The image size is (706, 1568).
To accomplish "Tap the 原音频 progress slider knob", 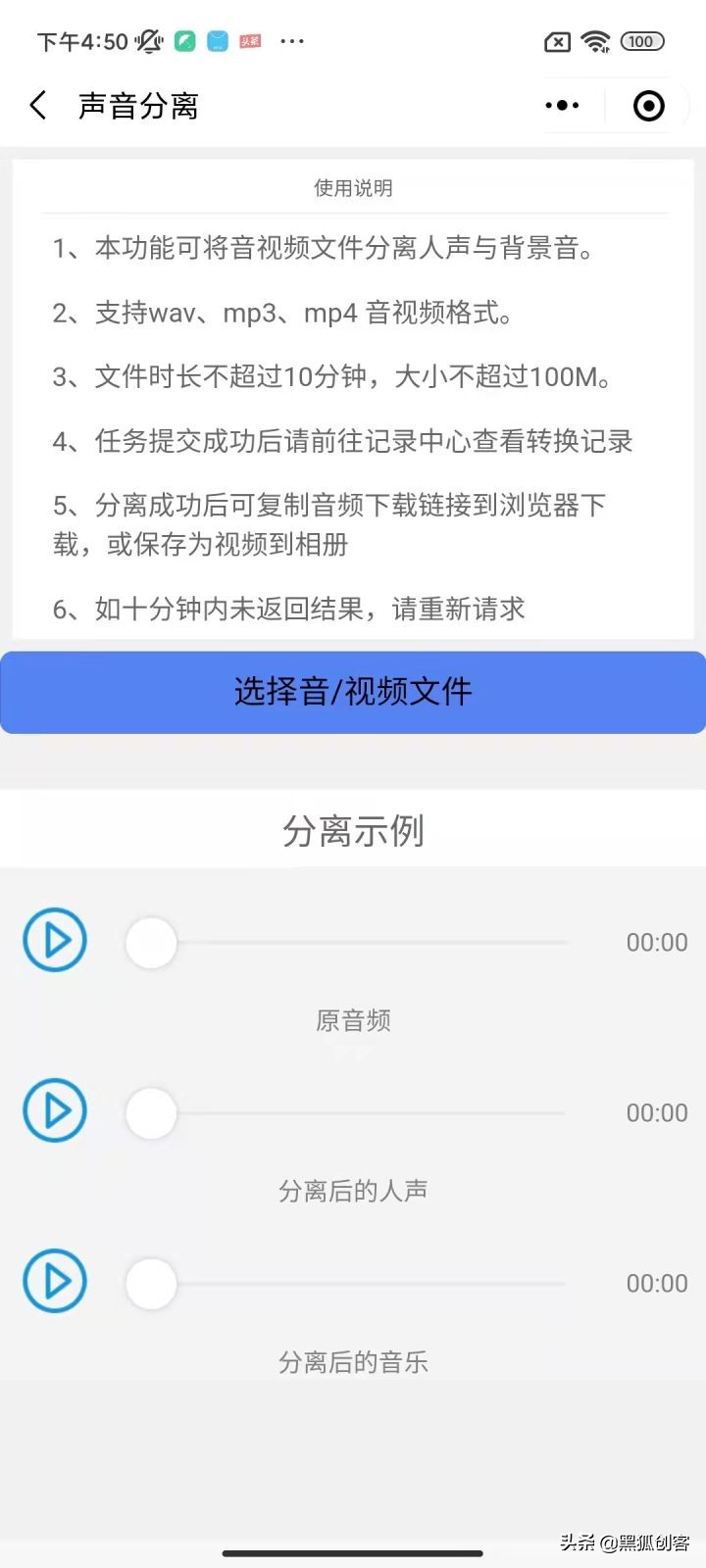I will tap(151, 943).
